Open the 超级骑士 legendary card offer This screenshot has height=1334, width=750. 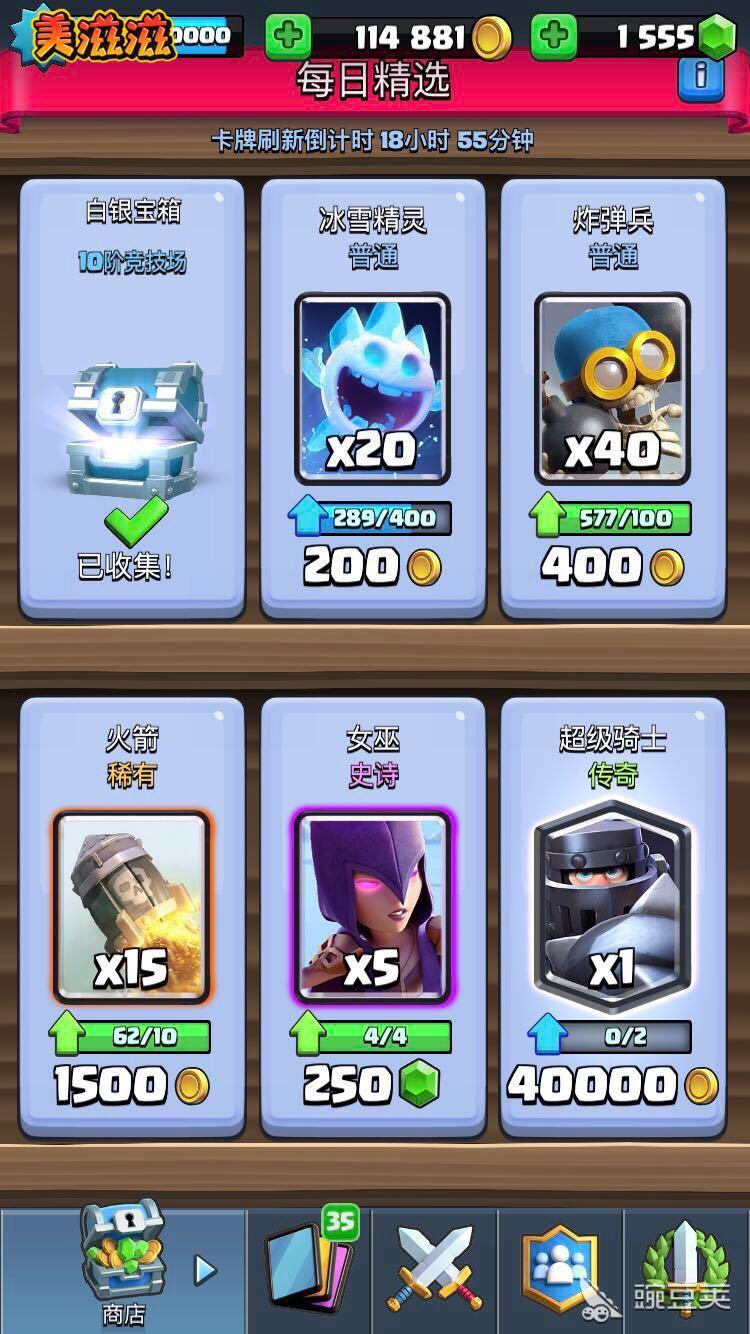click(x=612, y=915)
